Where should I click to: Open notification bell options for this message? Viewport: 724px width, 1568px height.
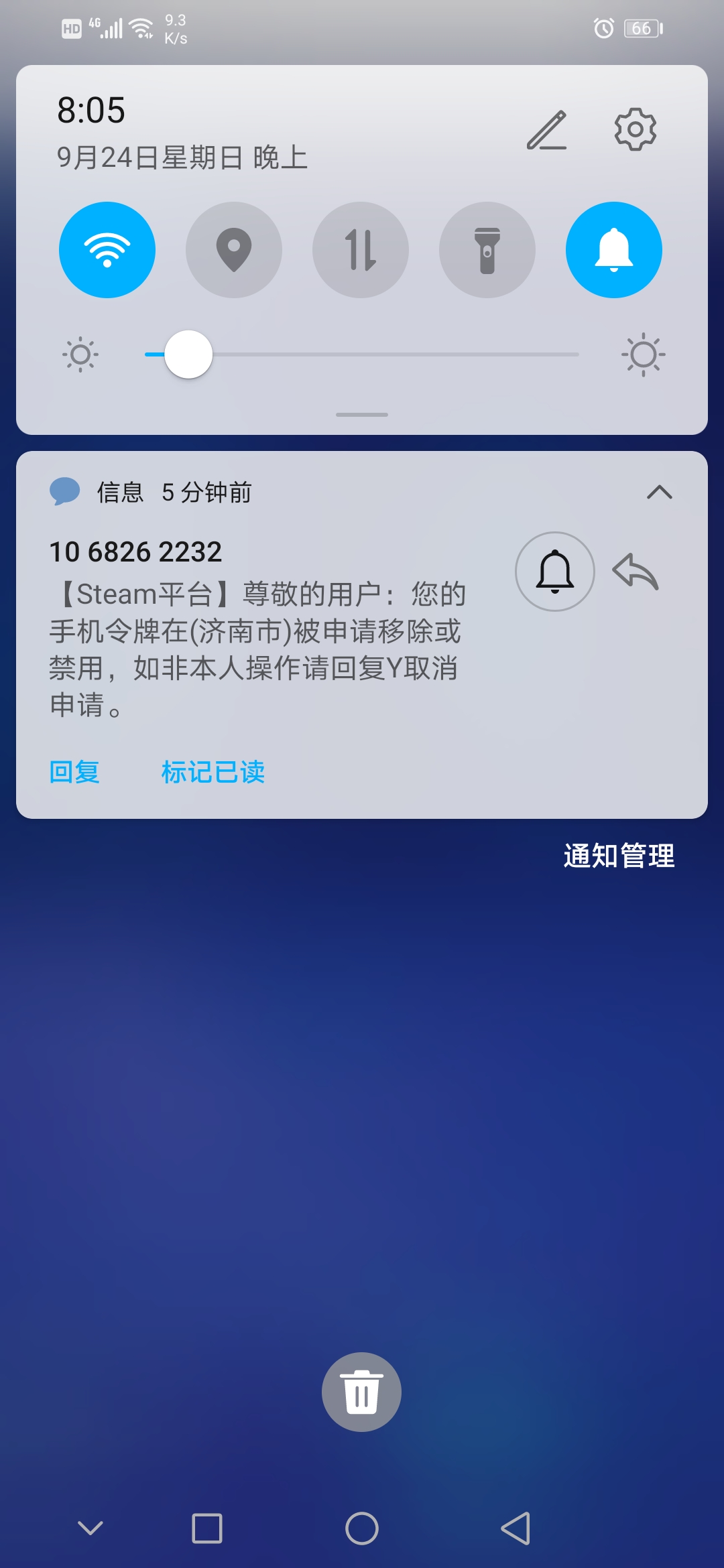[555, 572]
